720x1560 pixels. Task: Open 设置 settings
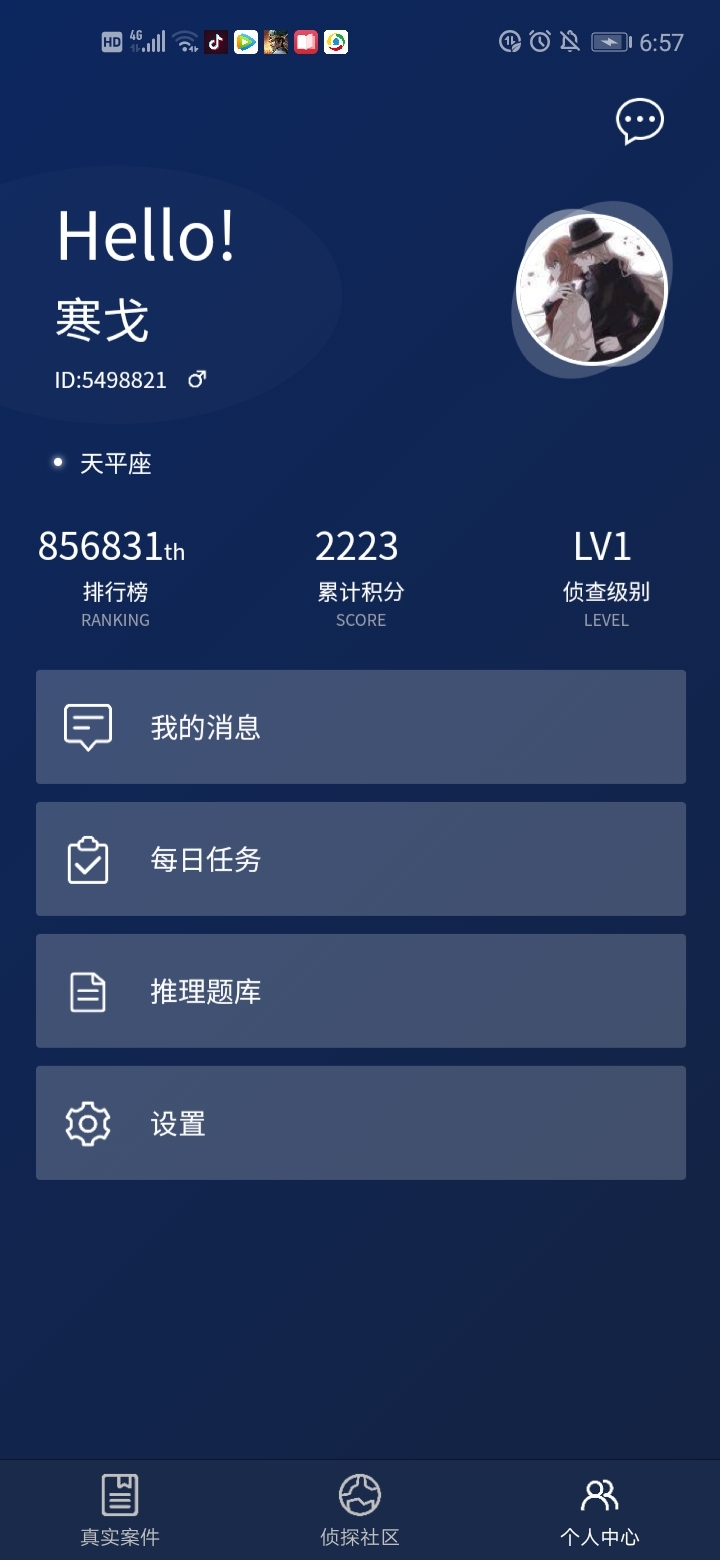361,1123
